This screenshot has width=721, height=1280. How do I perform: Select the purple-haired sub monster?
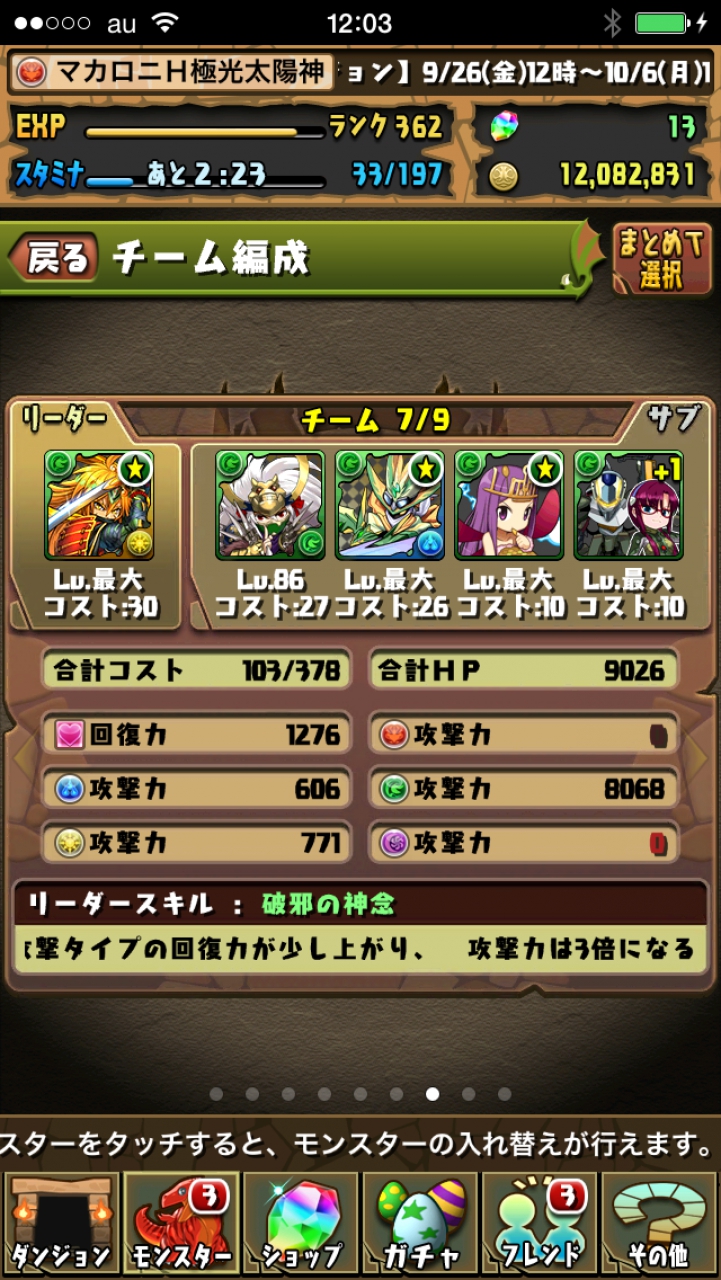509,505
